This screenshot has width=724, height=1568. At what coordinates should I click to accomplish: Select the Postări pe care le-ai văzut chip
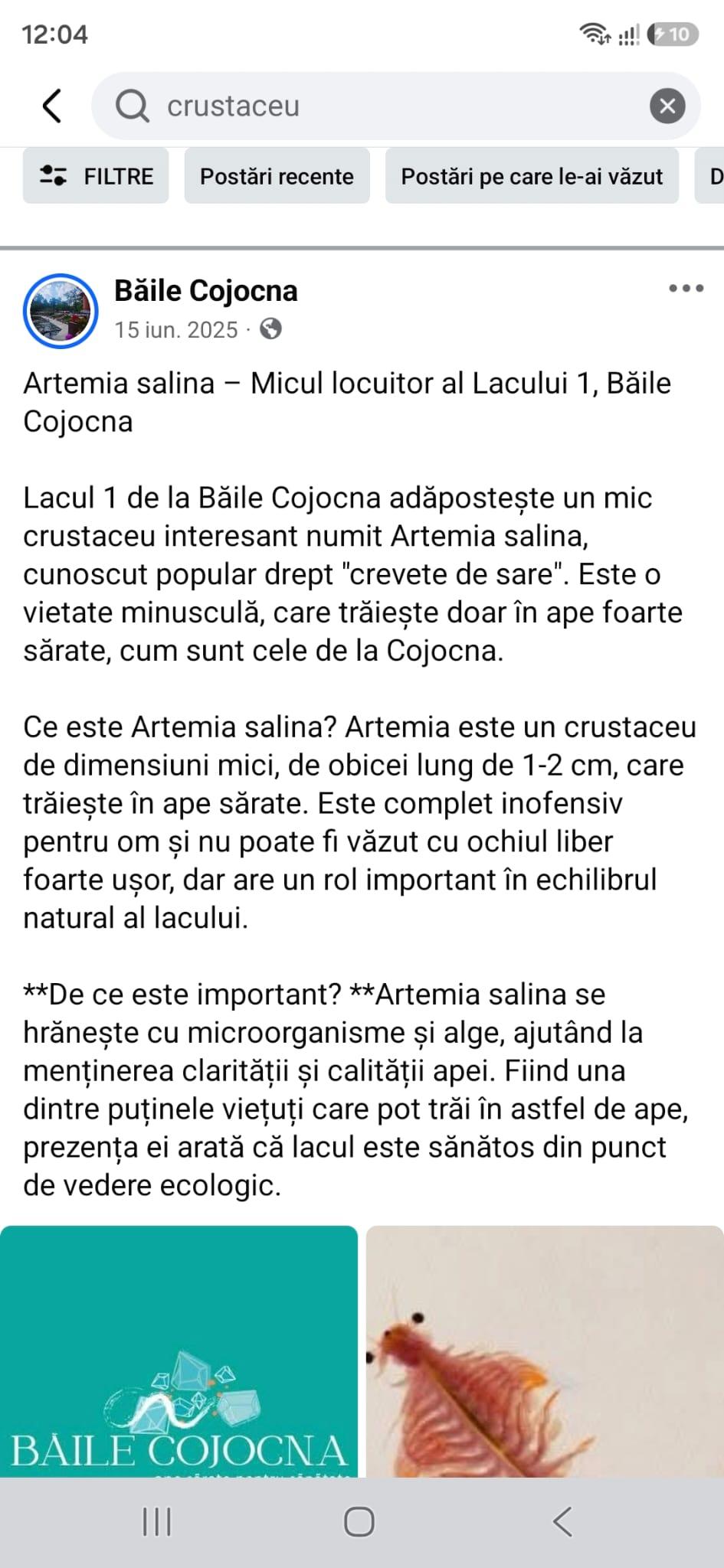click(532, 176)
